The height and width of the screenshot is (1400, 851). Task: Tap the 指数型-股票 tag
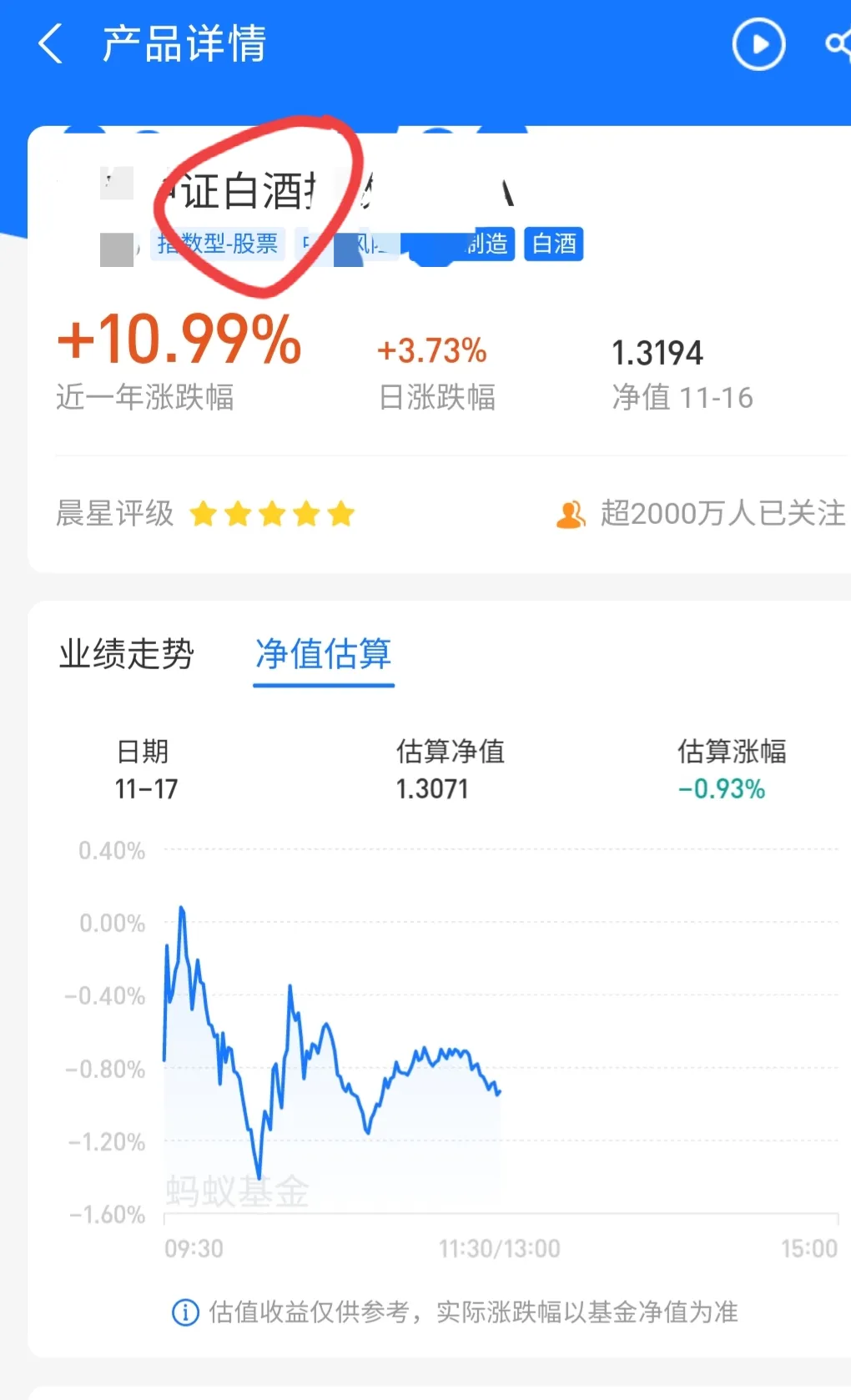click(218, 244)
